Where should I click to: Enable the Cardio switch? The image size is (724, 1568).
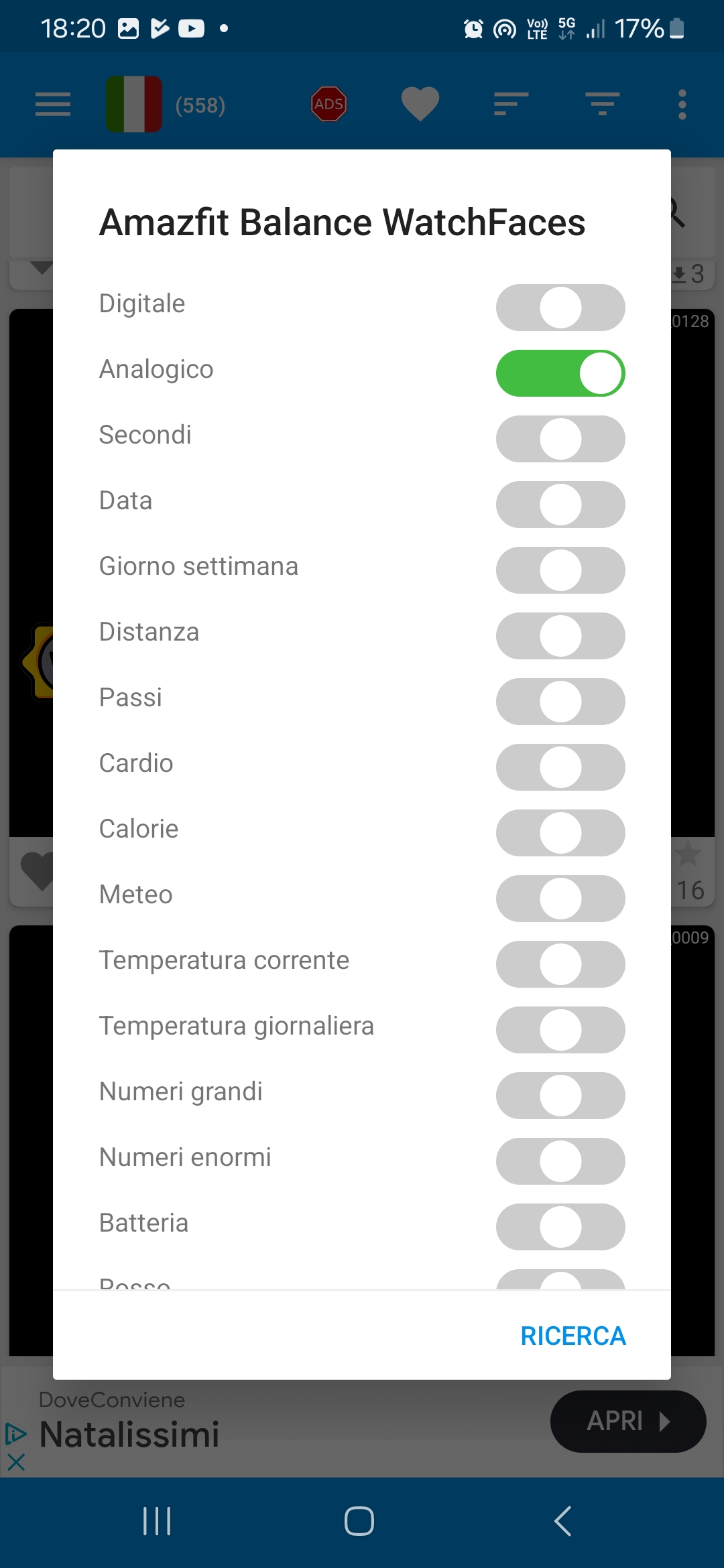560,767
